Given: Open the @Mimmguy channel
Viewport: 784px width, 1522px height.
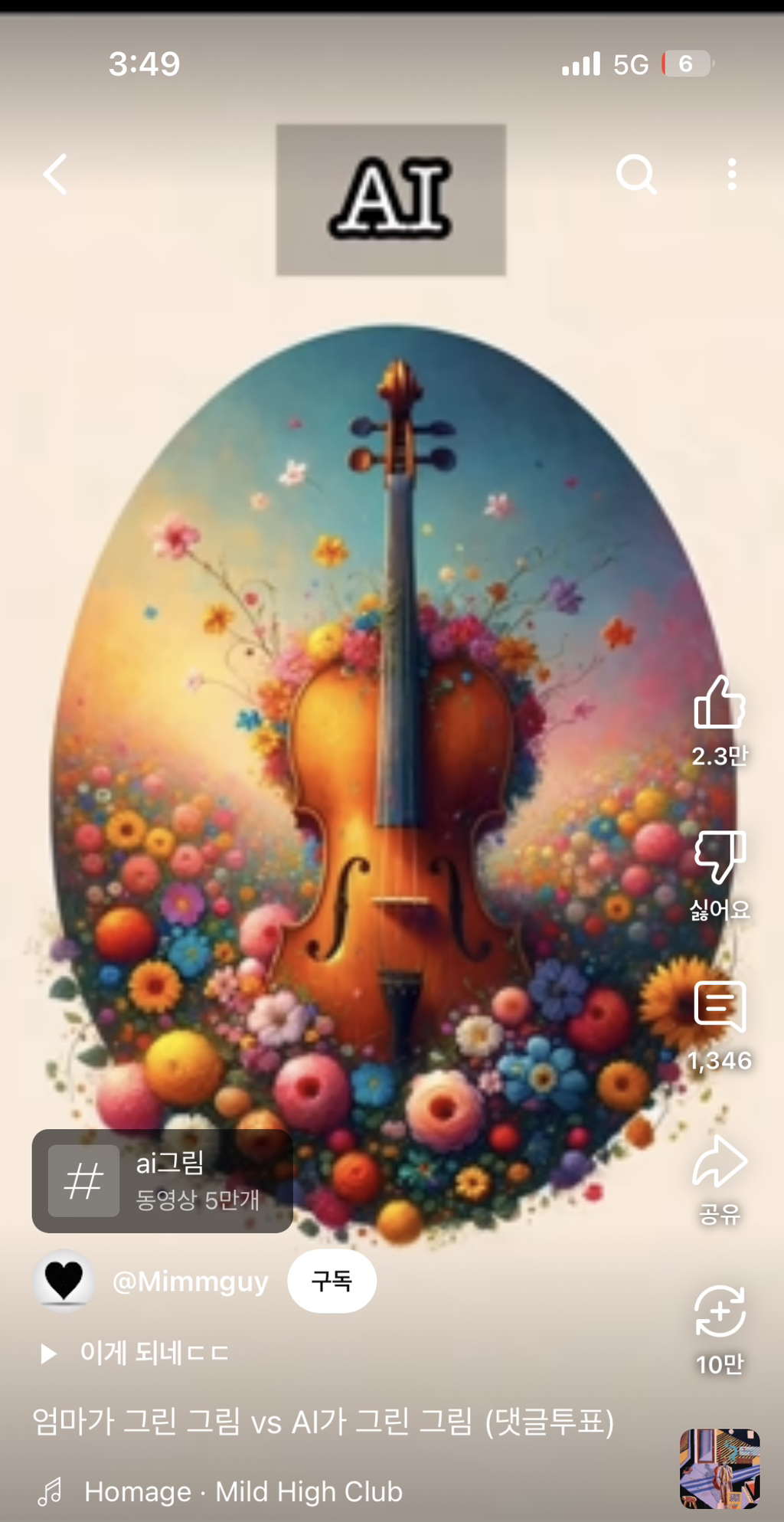Looking at the screenshot, I should (189, 1281).
